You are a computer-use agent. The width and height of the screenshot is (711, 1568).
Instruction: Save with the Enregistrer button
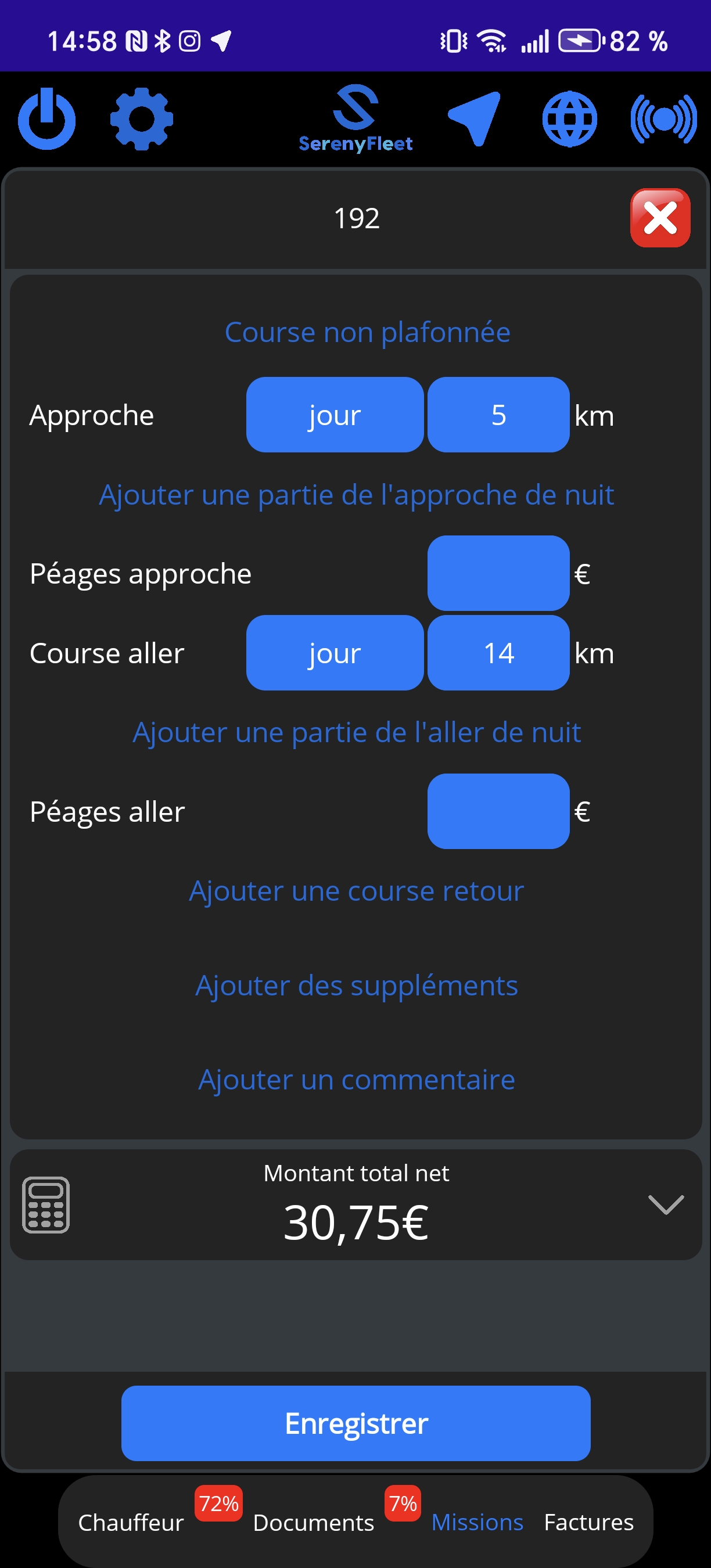click(x=355, y=1423)
